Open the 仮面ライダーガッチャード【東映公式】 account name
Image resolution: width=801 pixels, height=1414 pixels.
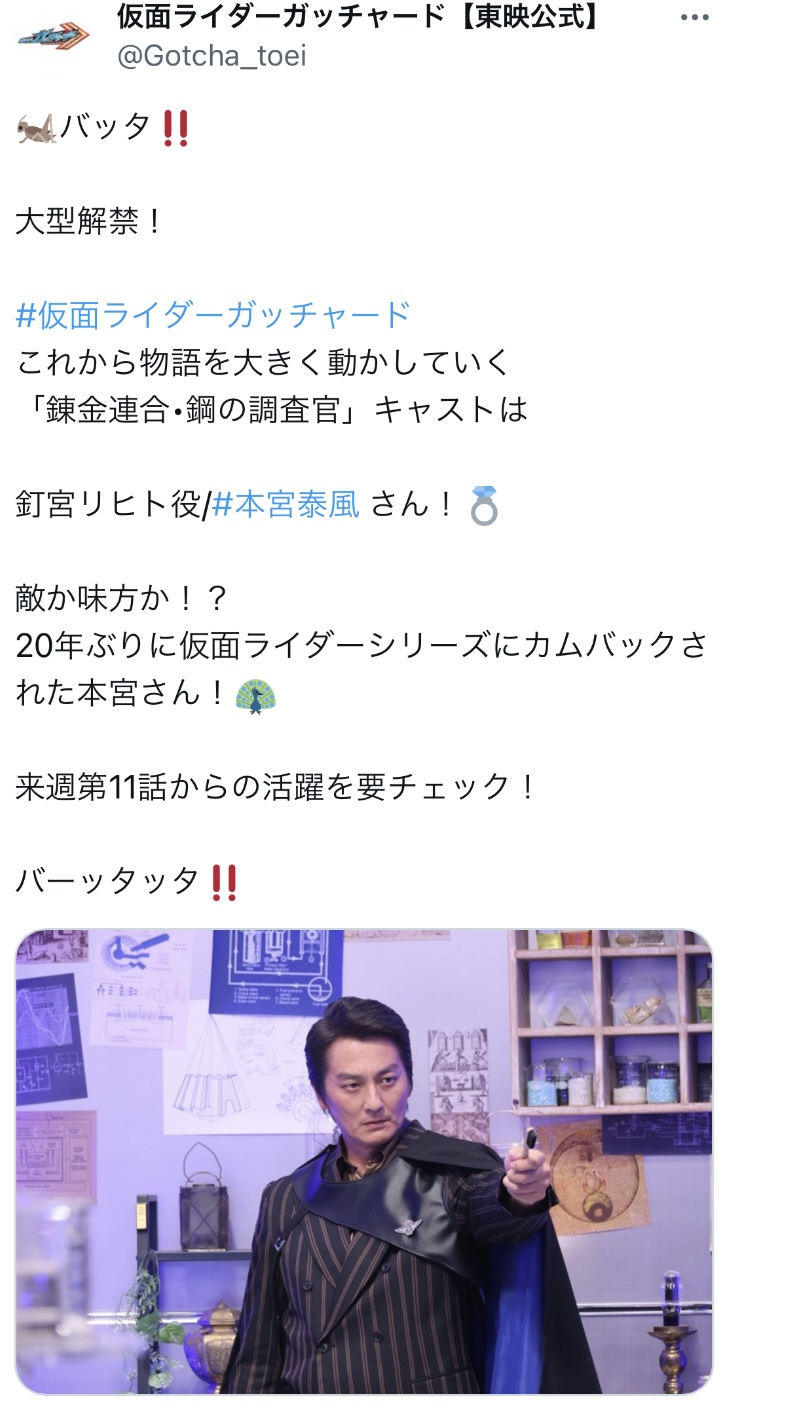[359, 16]
